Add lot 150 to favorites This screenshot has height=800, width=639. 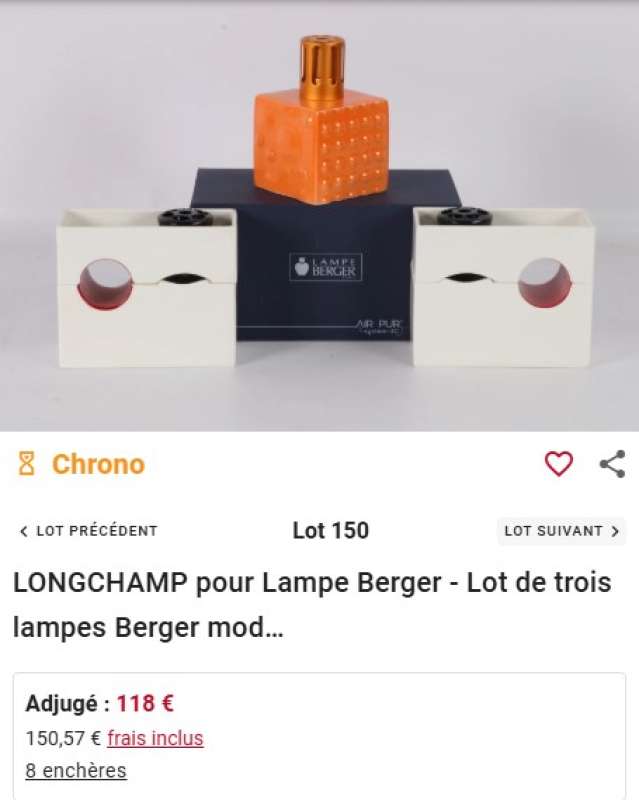(x=558, y=464)
